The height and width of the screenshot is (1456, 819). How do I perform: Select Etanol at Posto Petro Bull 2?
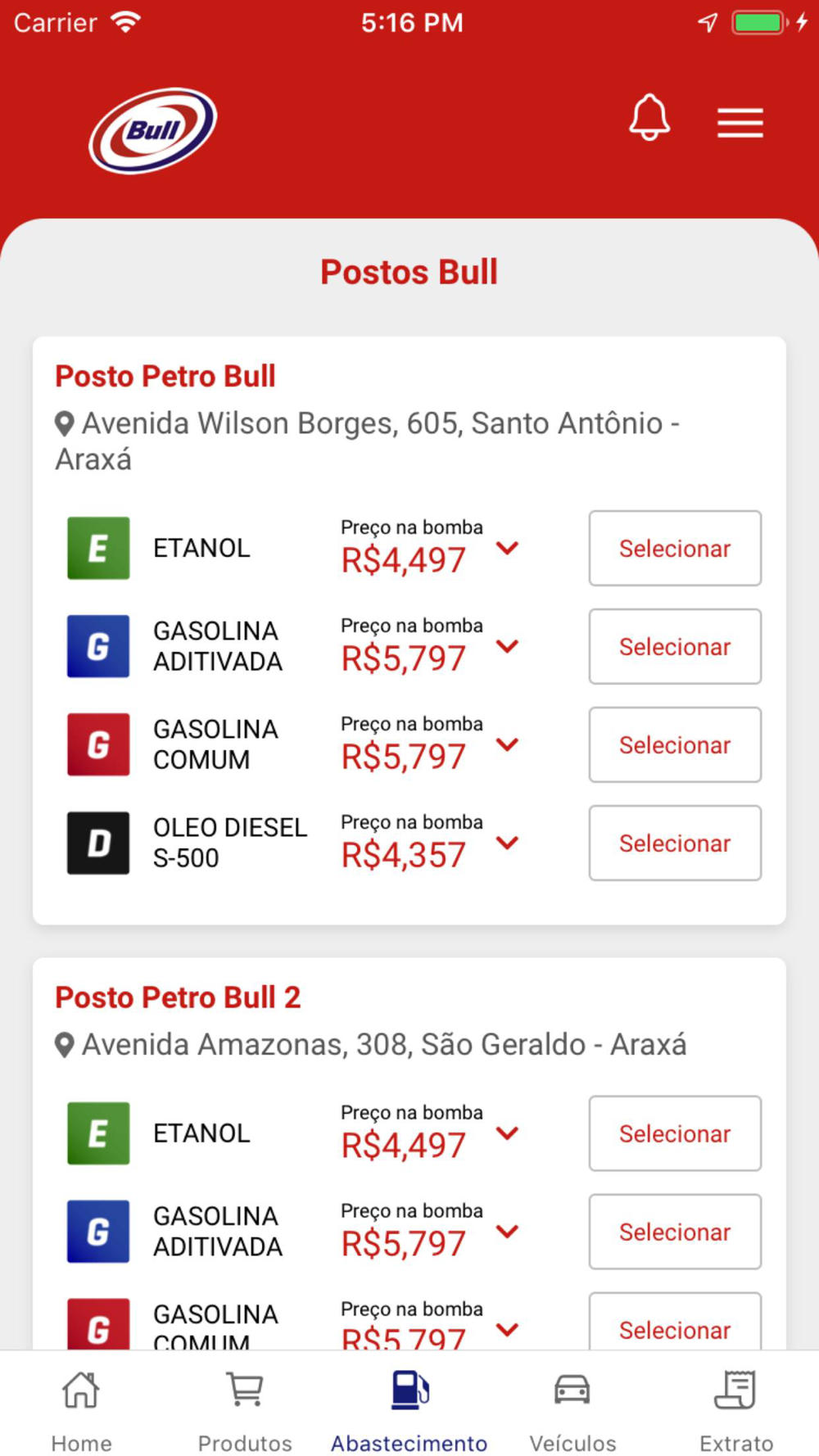(x=675, y=1133)
